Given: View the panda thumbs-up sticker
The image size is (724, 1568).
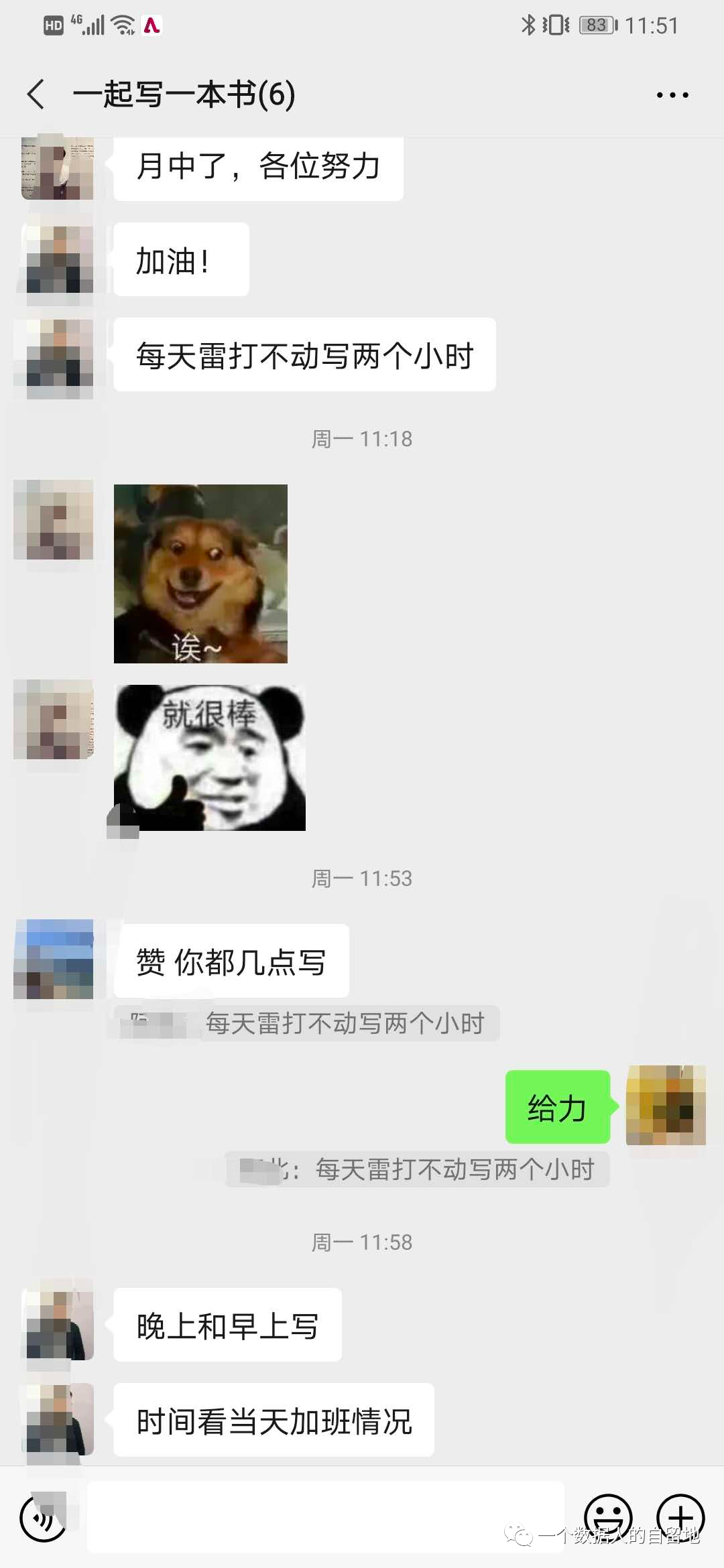Looking at the screenshot, I should (x=210, y=757).
